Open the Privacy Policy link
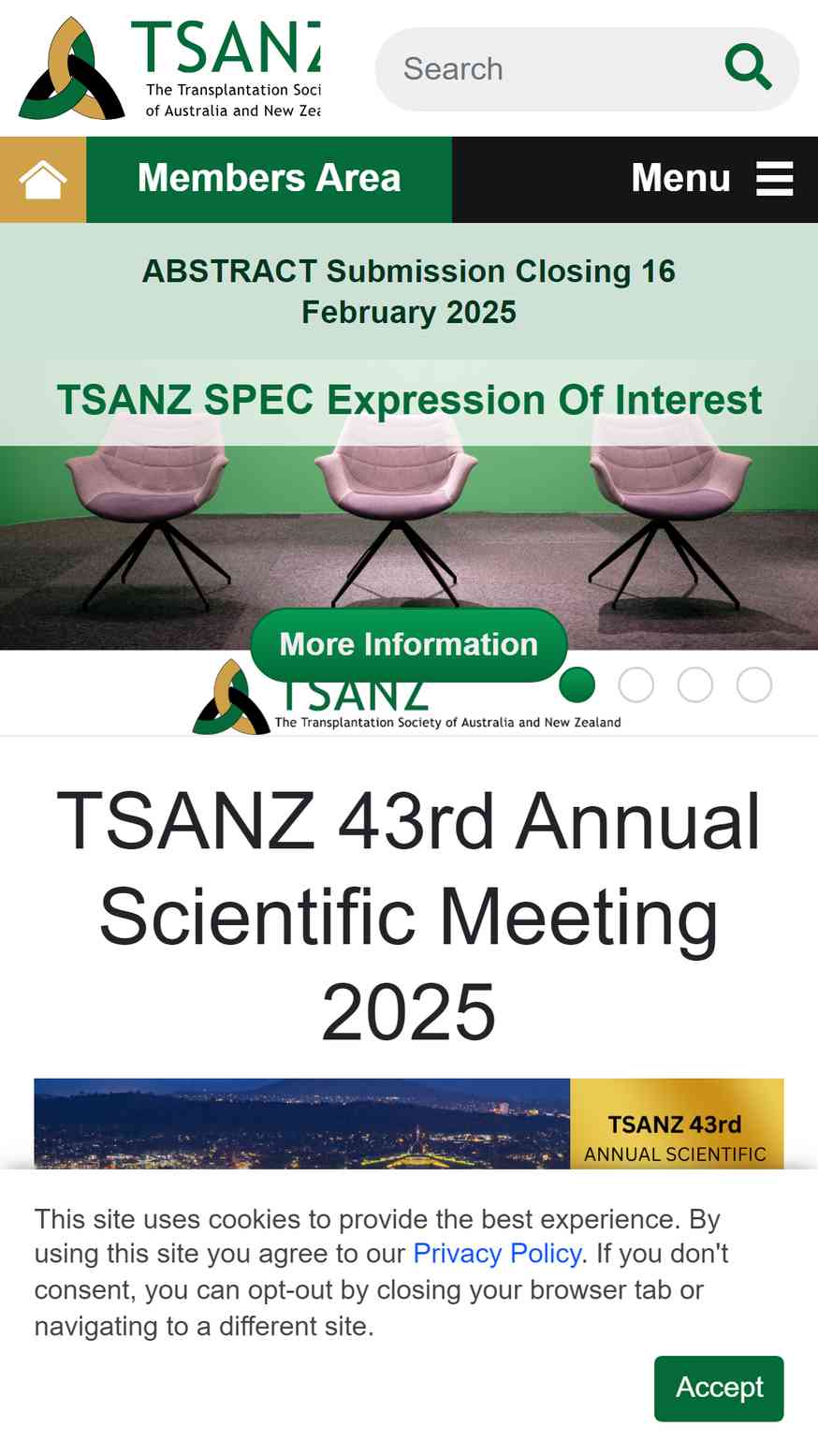818x1456 pixels. (497, 1254)
